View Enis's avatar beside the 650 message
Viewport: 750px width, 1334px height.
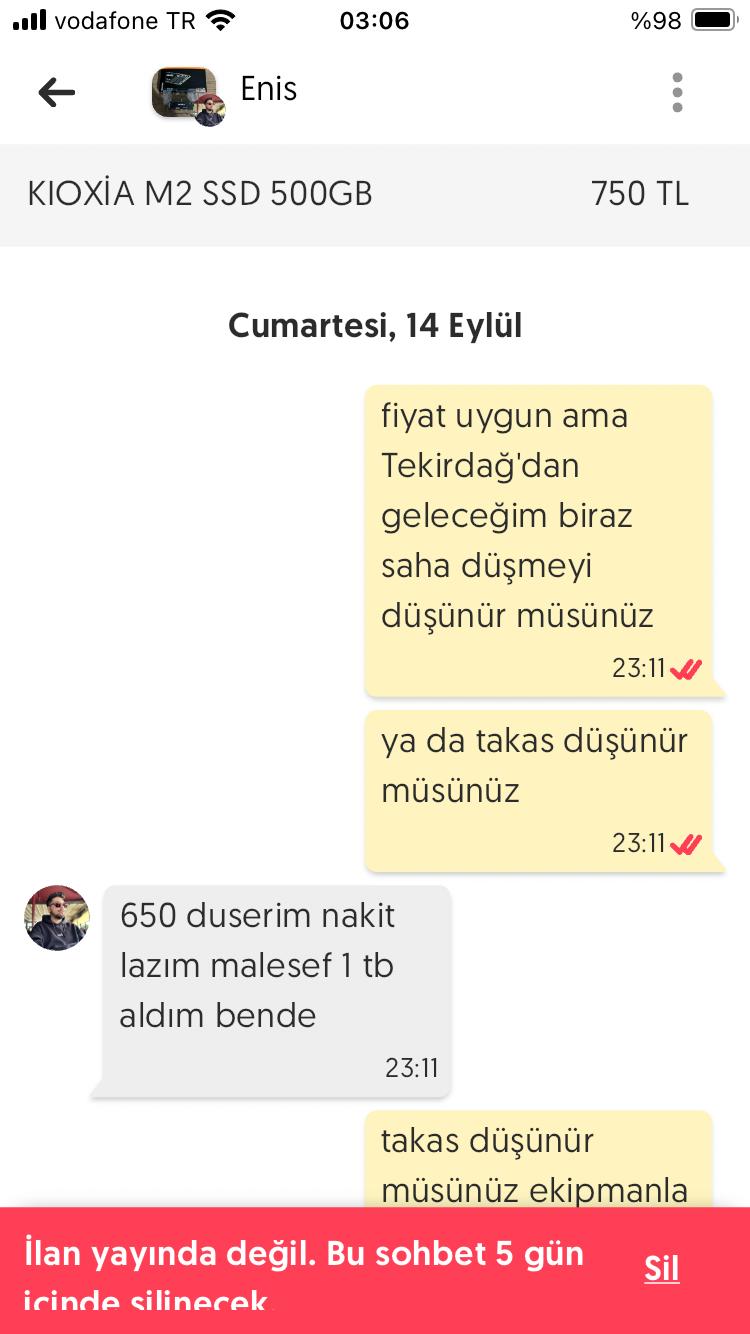(x=57, y=917)
